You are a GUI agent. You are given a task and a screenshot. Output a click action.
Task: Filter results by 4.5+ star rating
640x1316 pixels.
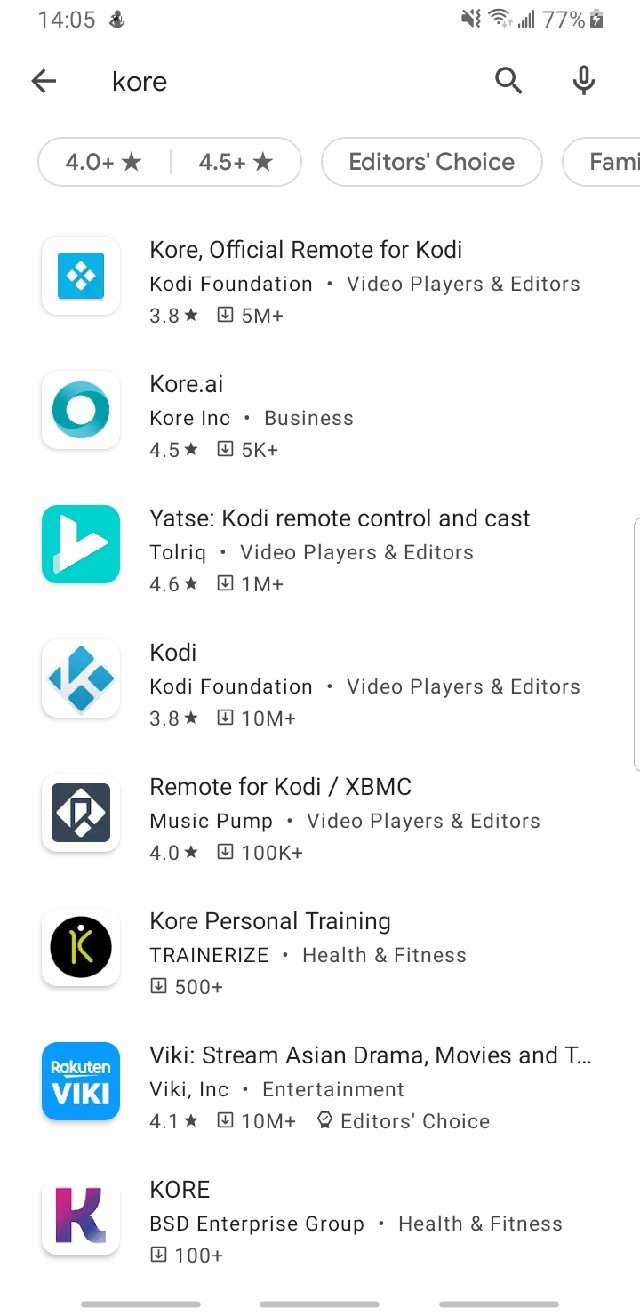coord(236,162)
